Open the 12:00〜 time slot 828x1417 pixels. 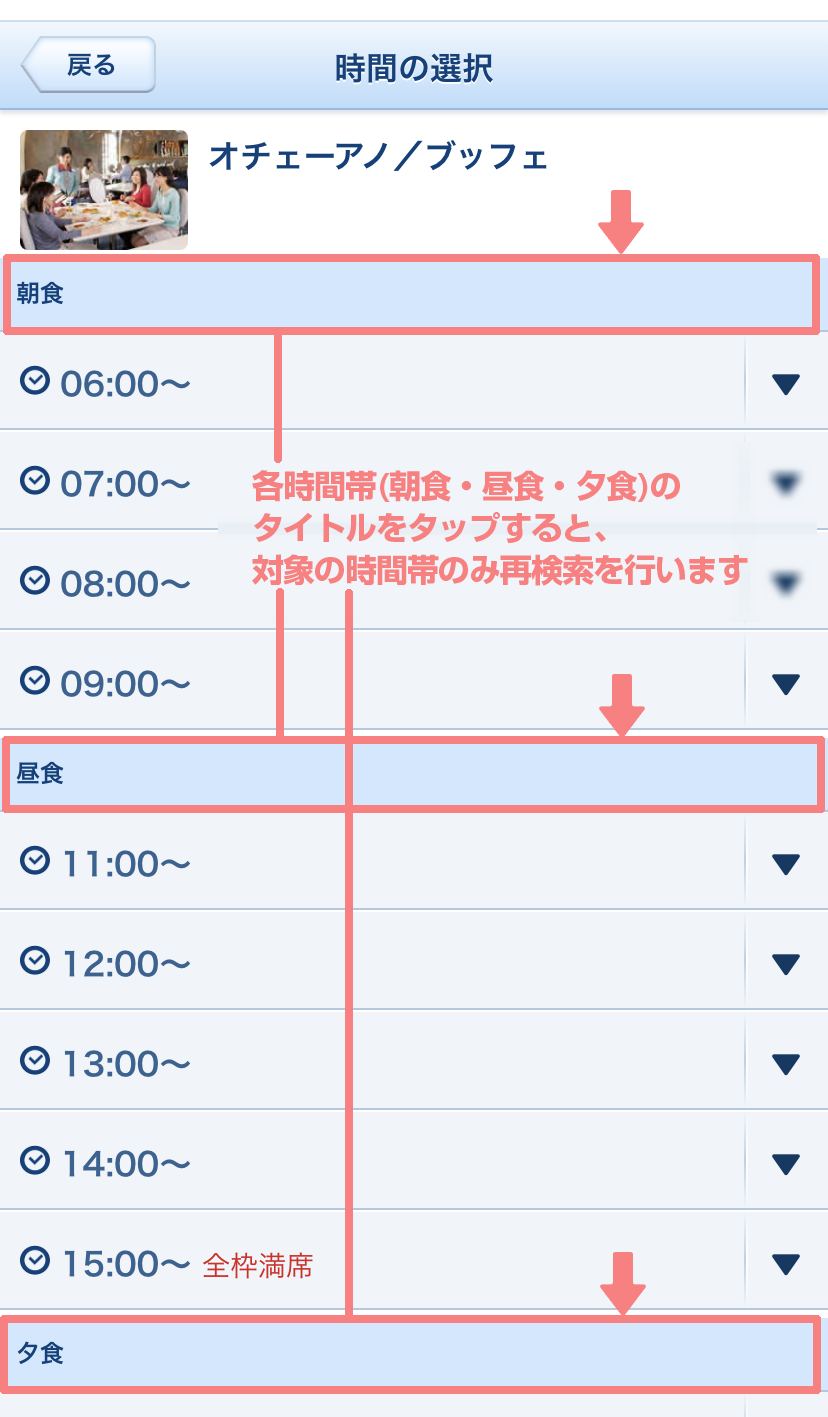[x=786, y=963]
